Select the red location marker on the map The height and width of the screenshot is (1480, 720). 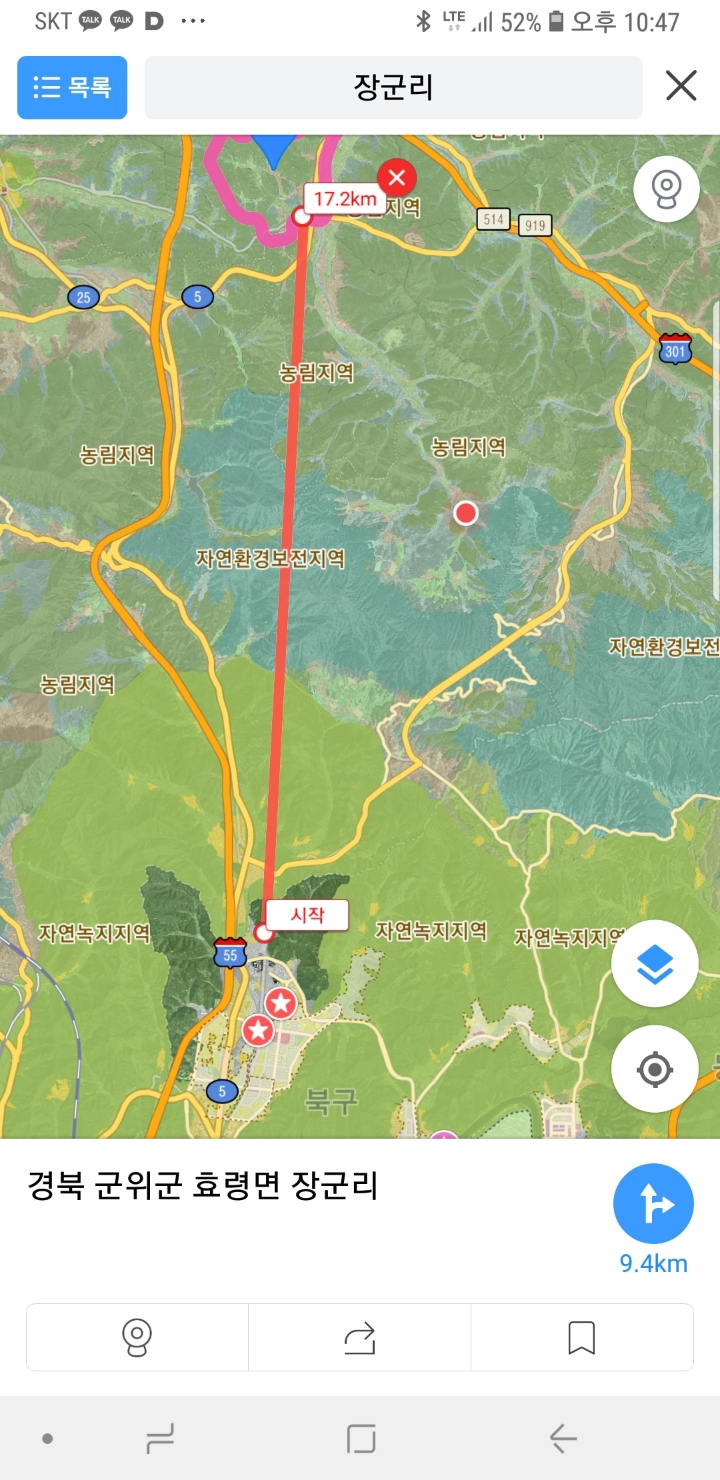tap(466, 514)
